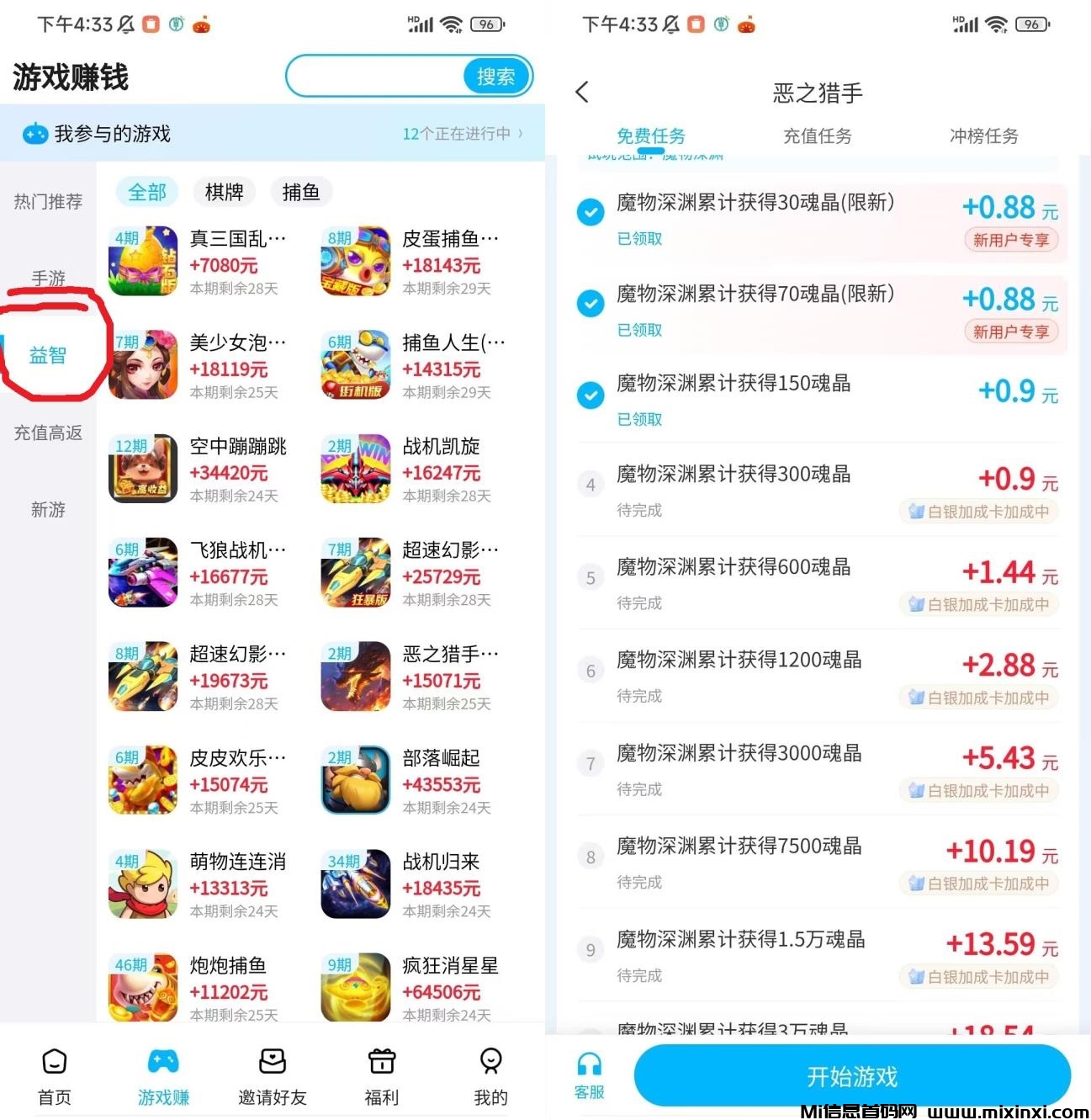
Task: Open the 我的 profile icon
Action: [490, 1063]
